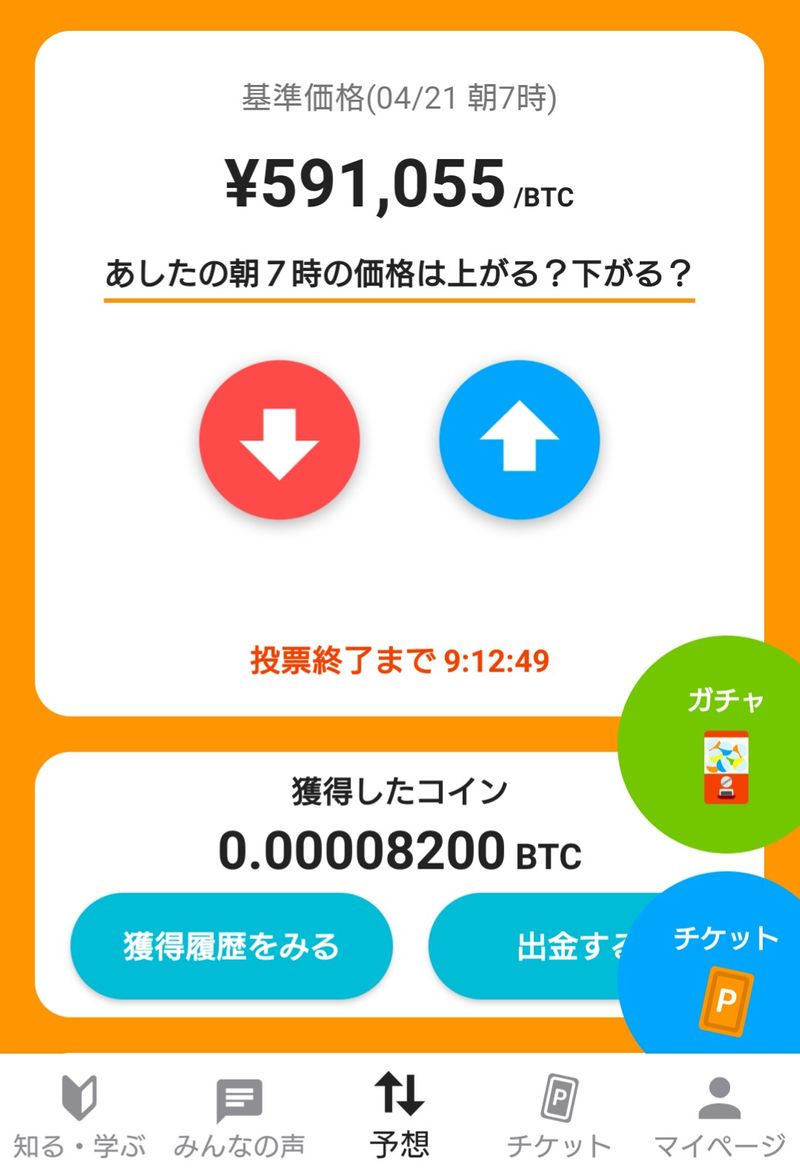View coin history with 獲得履歴をみる

point(231,945)
